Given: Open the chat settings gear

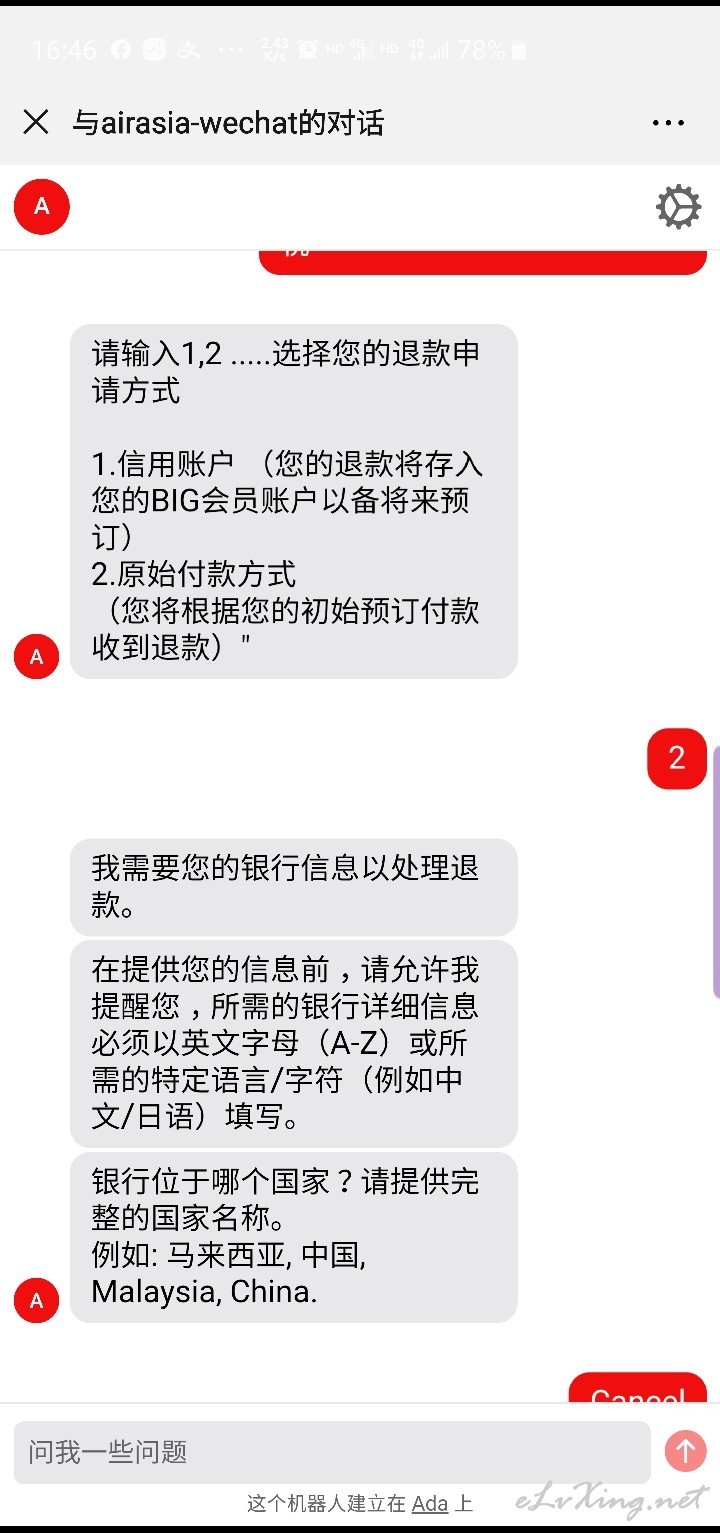Looking at the screenshot, I should click(678, 207).
